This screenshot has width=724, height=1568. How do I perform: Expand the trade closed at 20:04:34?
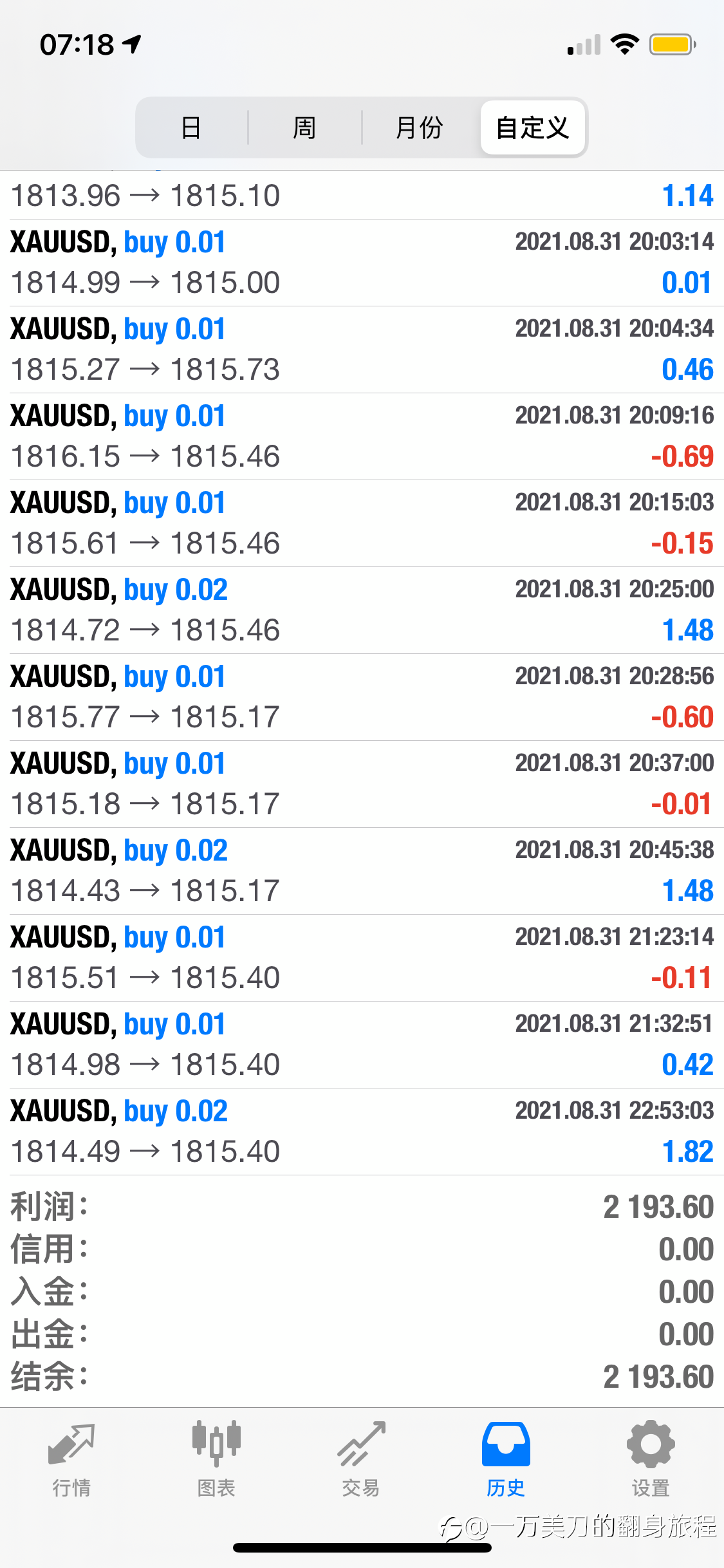point(362,350)
